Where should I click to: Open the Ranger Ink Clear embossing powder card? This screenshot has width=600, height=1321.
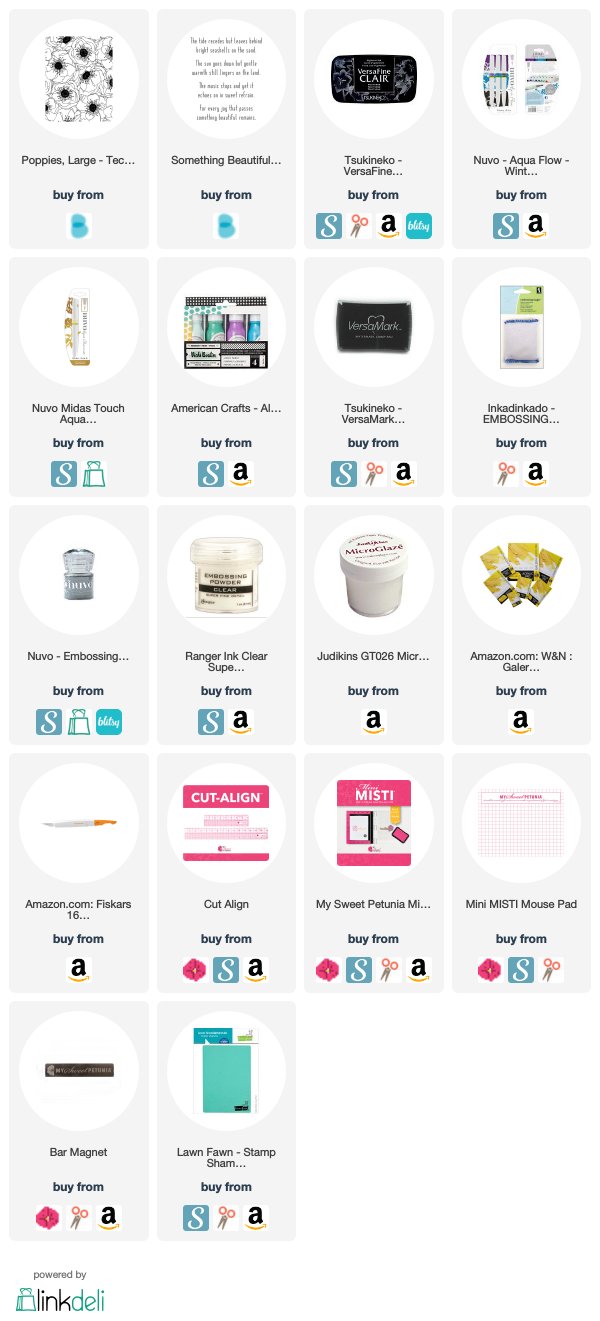226,625
